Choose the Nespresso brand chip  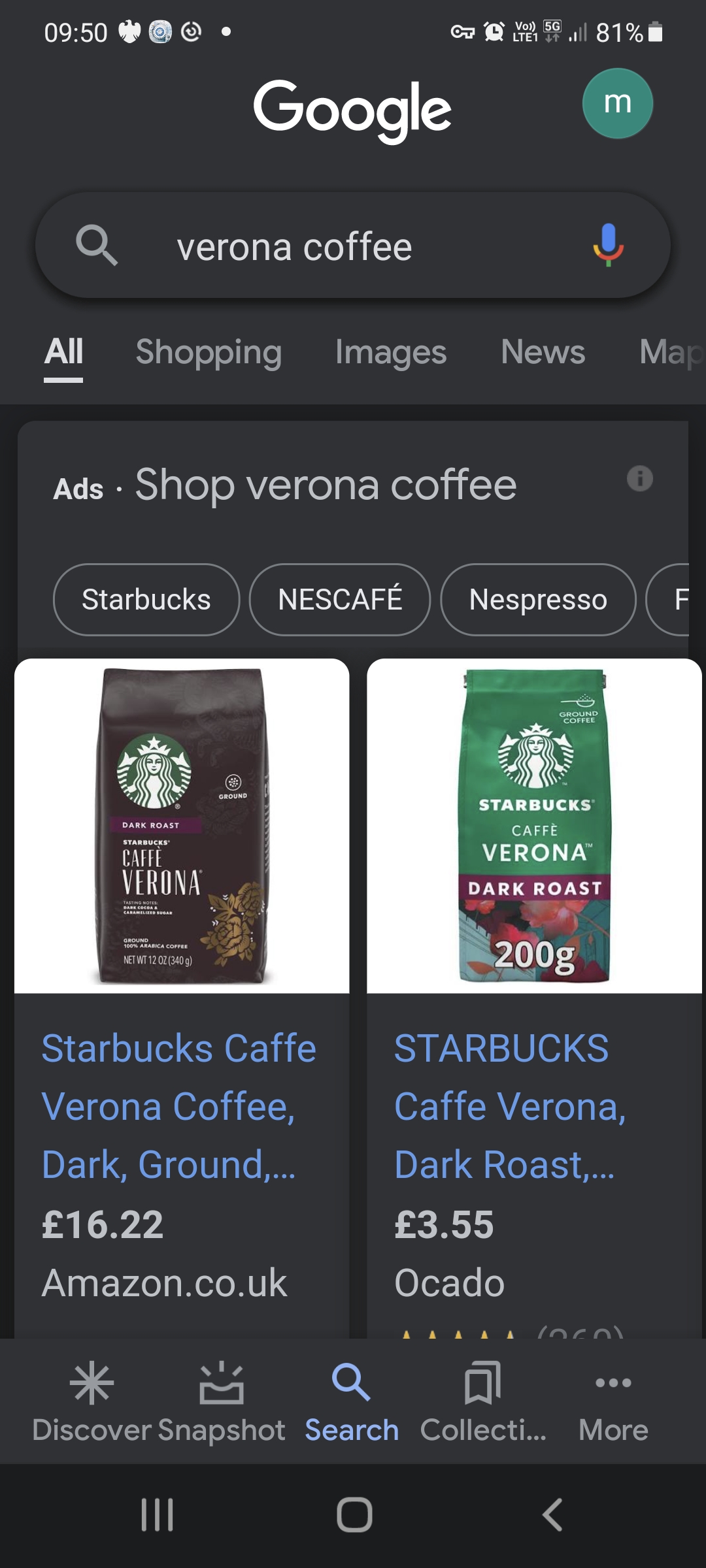[538, 599]
